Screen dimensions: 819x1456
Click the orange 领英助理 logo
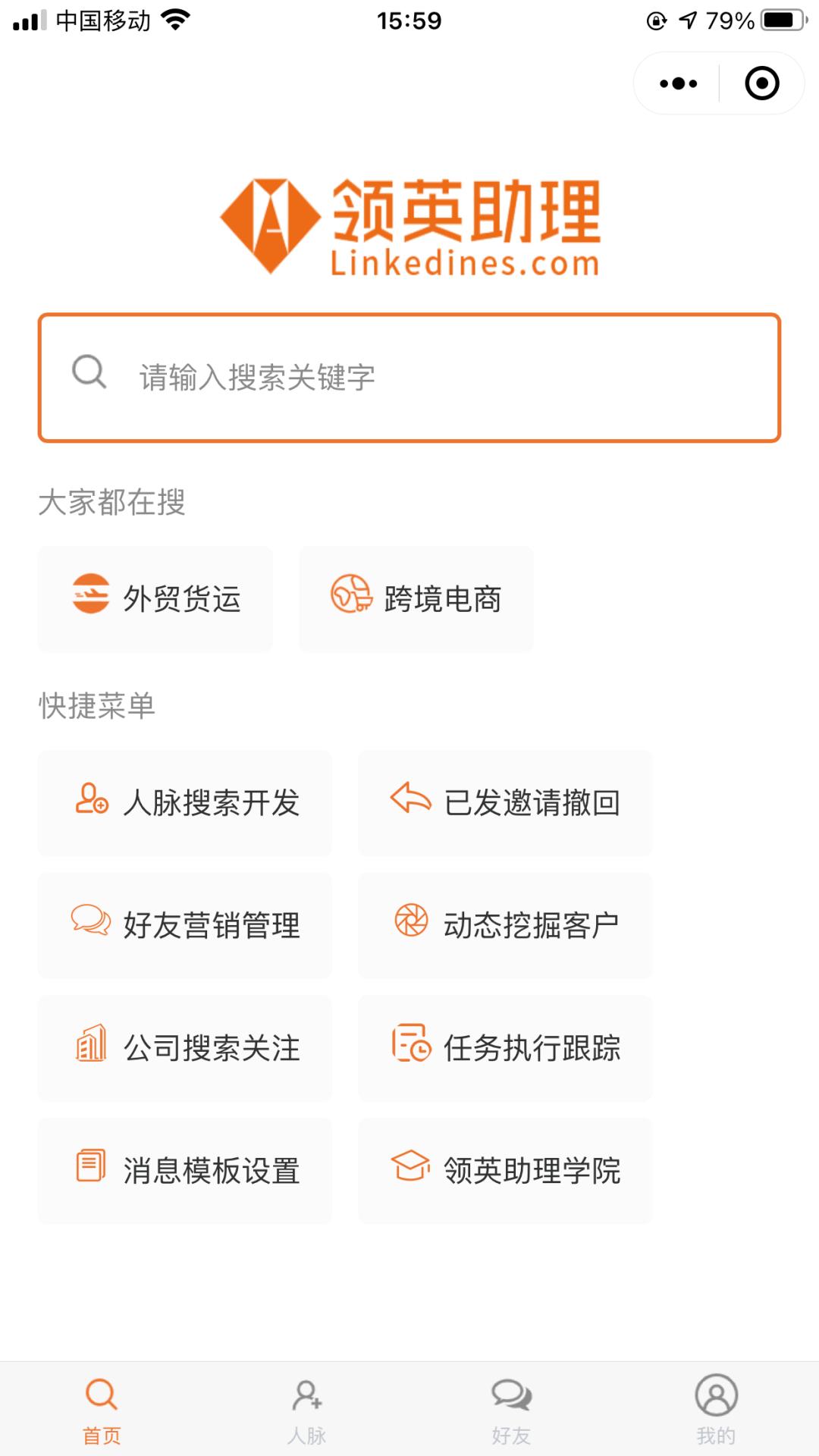[409, 224]
